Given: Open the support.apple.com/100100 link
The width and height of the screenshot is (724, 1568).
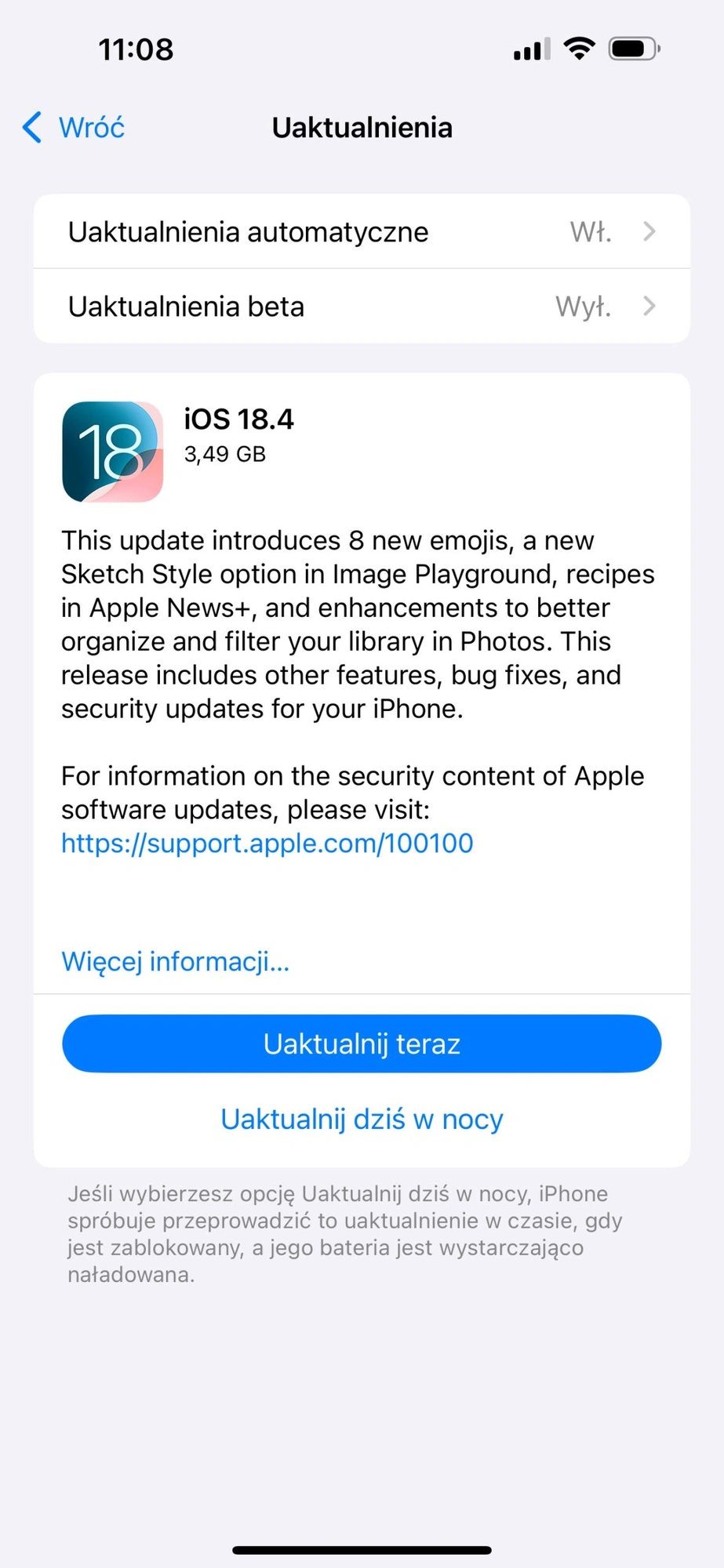Looking at the screenshot, I should pos(267,843).
